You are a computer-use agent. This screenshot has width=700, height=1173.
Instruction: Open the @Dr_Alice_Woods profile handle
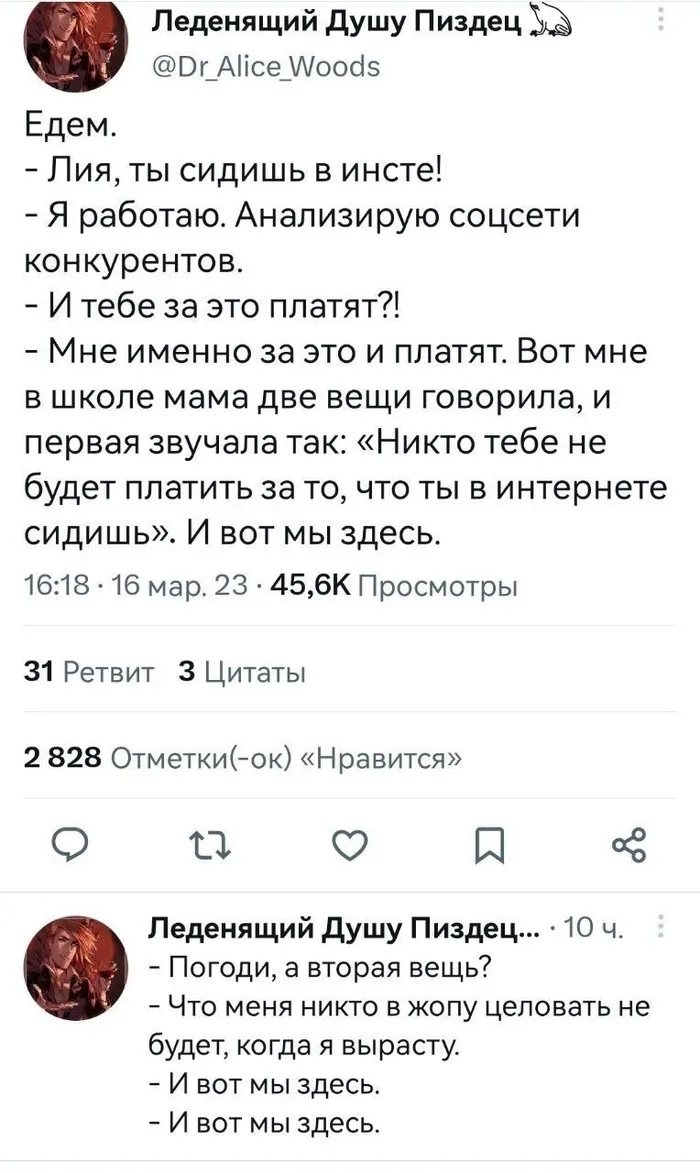(264, 67)
